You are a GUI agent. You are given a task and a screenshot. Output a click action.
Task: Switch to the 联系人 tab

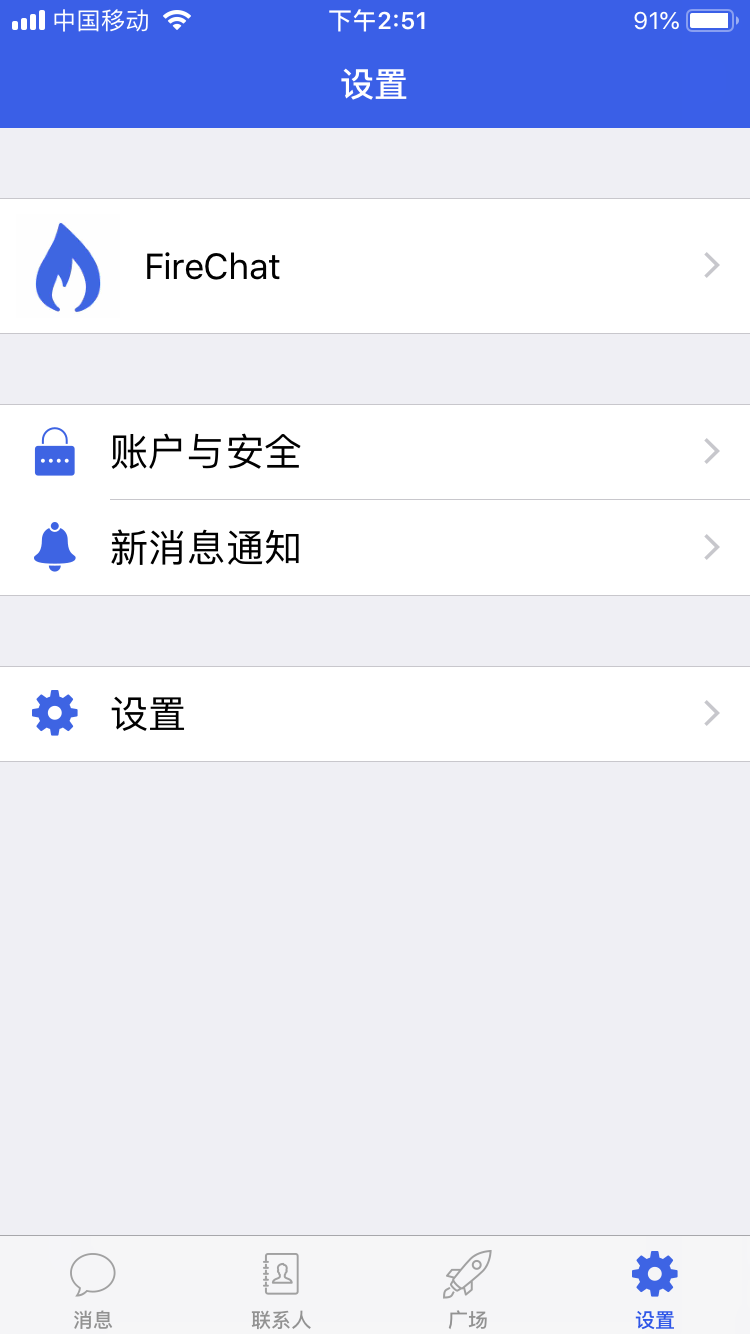pyautogui.click(x=280, y=1286)
